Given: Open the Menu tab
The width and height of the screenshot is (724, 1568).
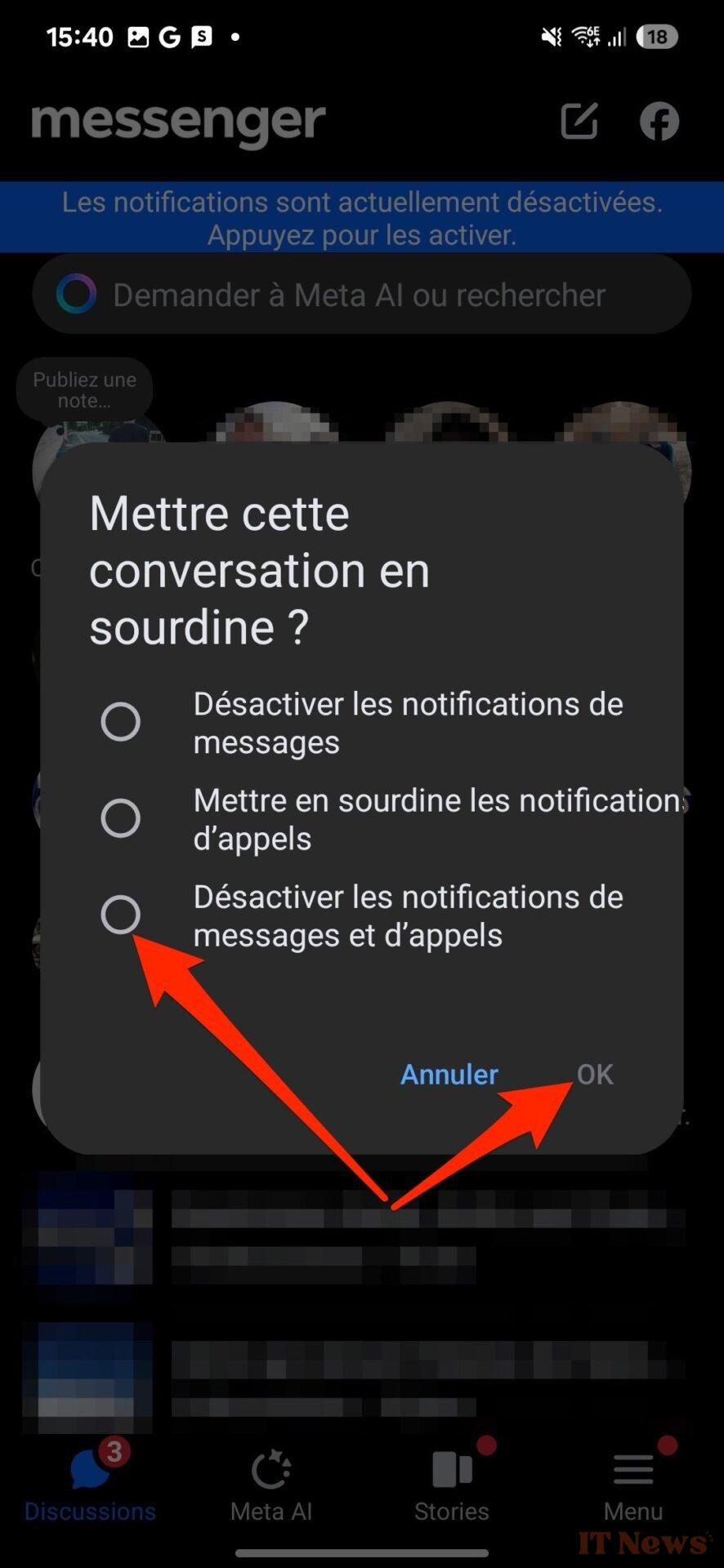Looking at the screenshot, I should [633, 1485].
